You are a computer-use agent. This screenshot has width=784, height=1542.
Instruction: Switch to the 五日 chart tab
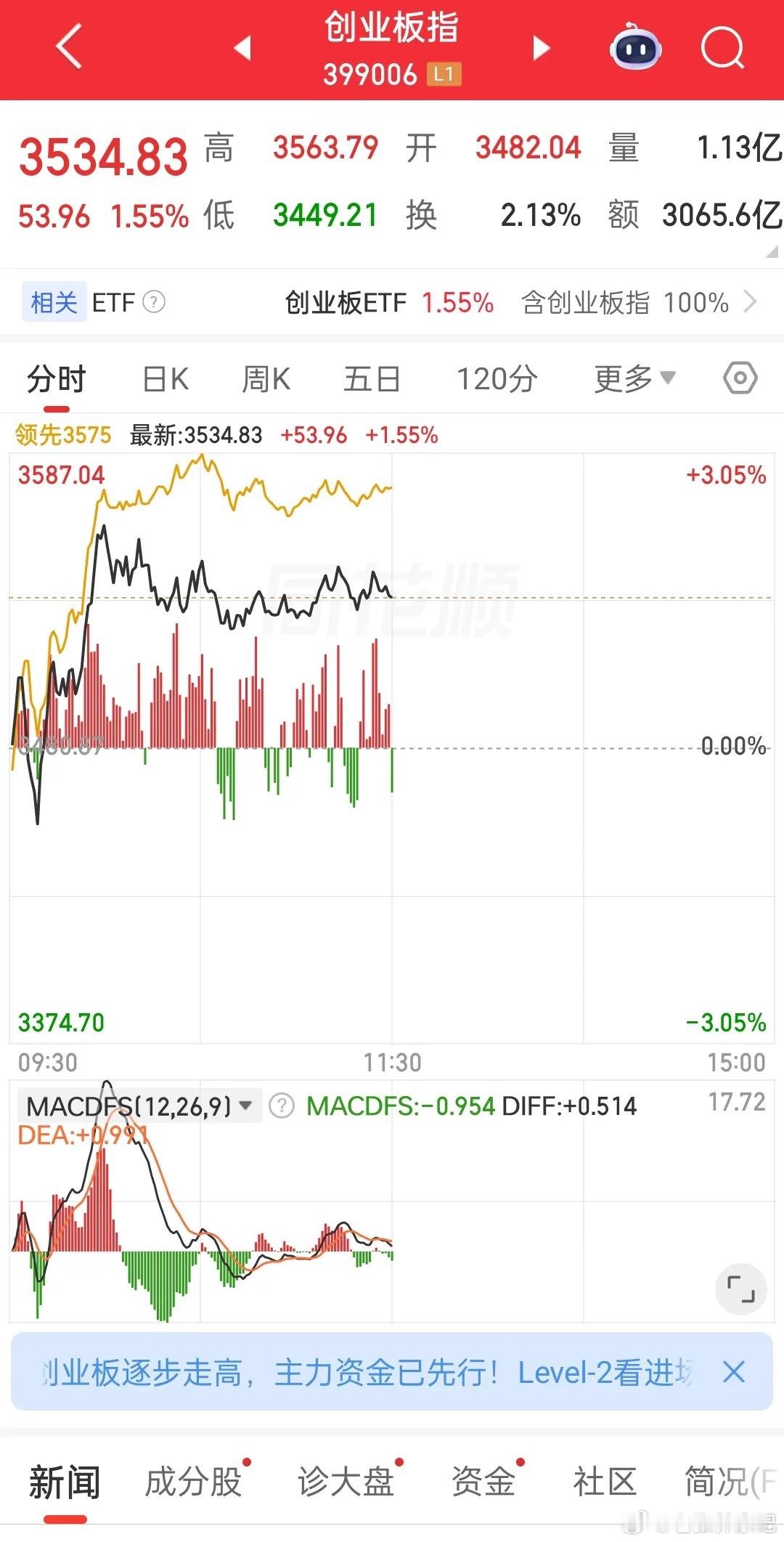pyautogui.click(x=372, y=379)
